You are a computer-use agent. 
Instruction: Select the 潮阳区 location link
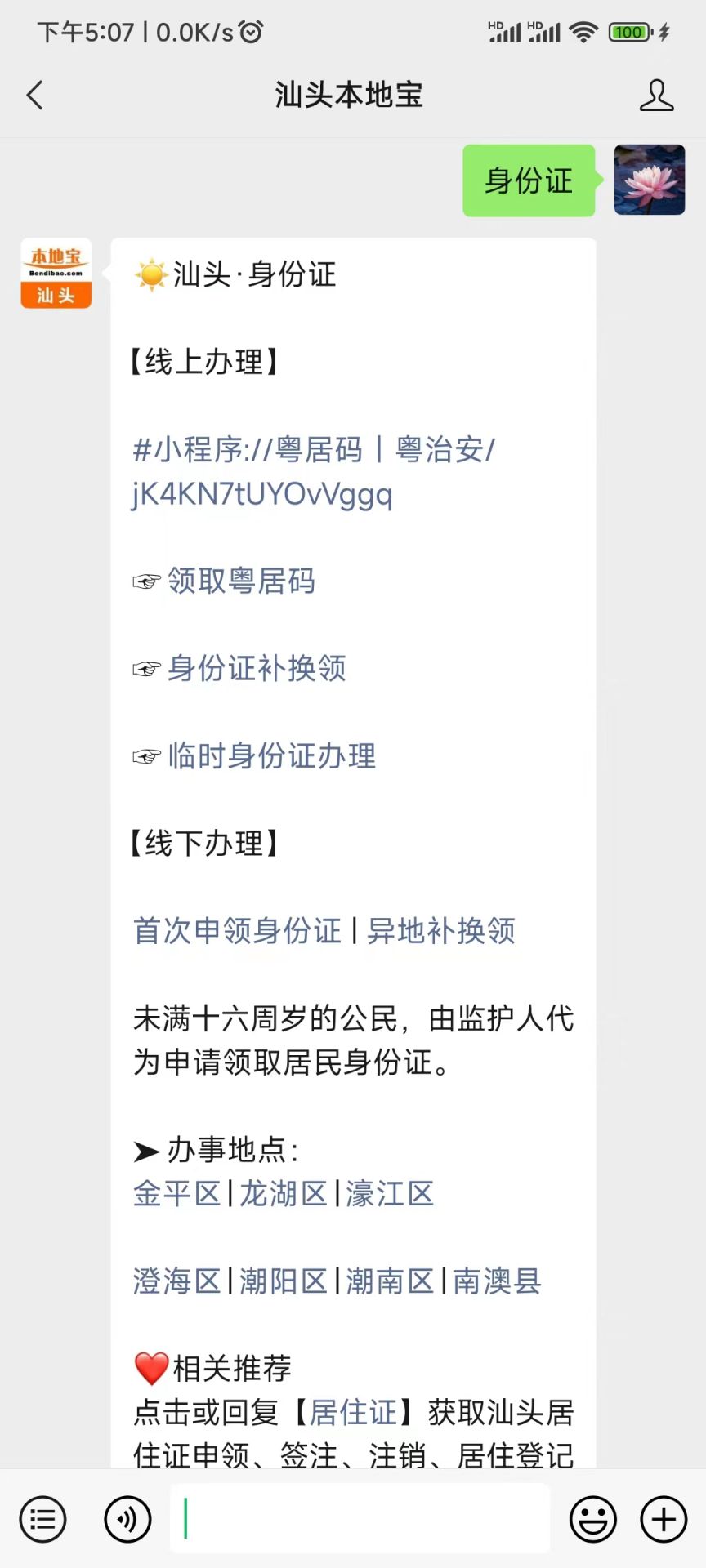click(284, 1281)
